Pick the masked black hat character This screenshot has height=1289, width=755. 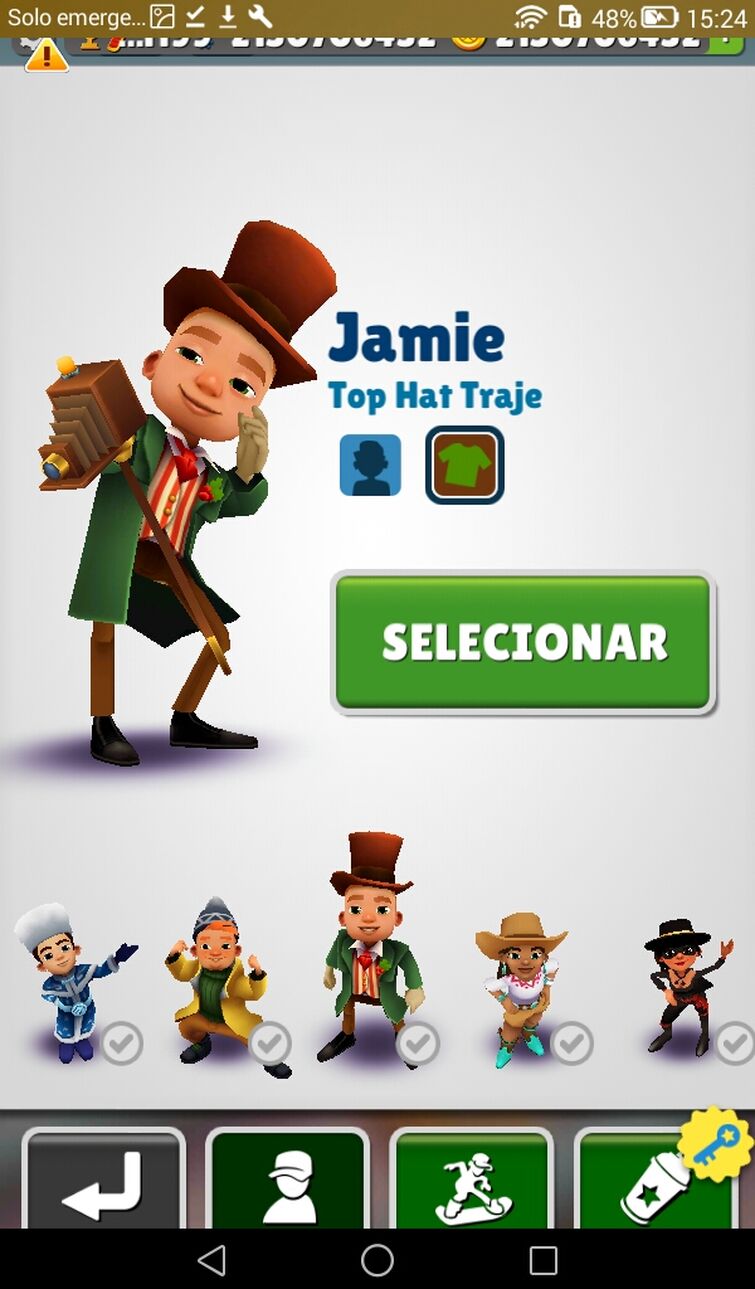pyautogui.click(x=685, y=986)
